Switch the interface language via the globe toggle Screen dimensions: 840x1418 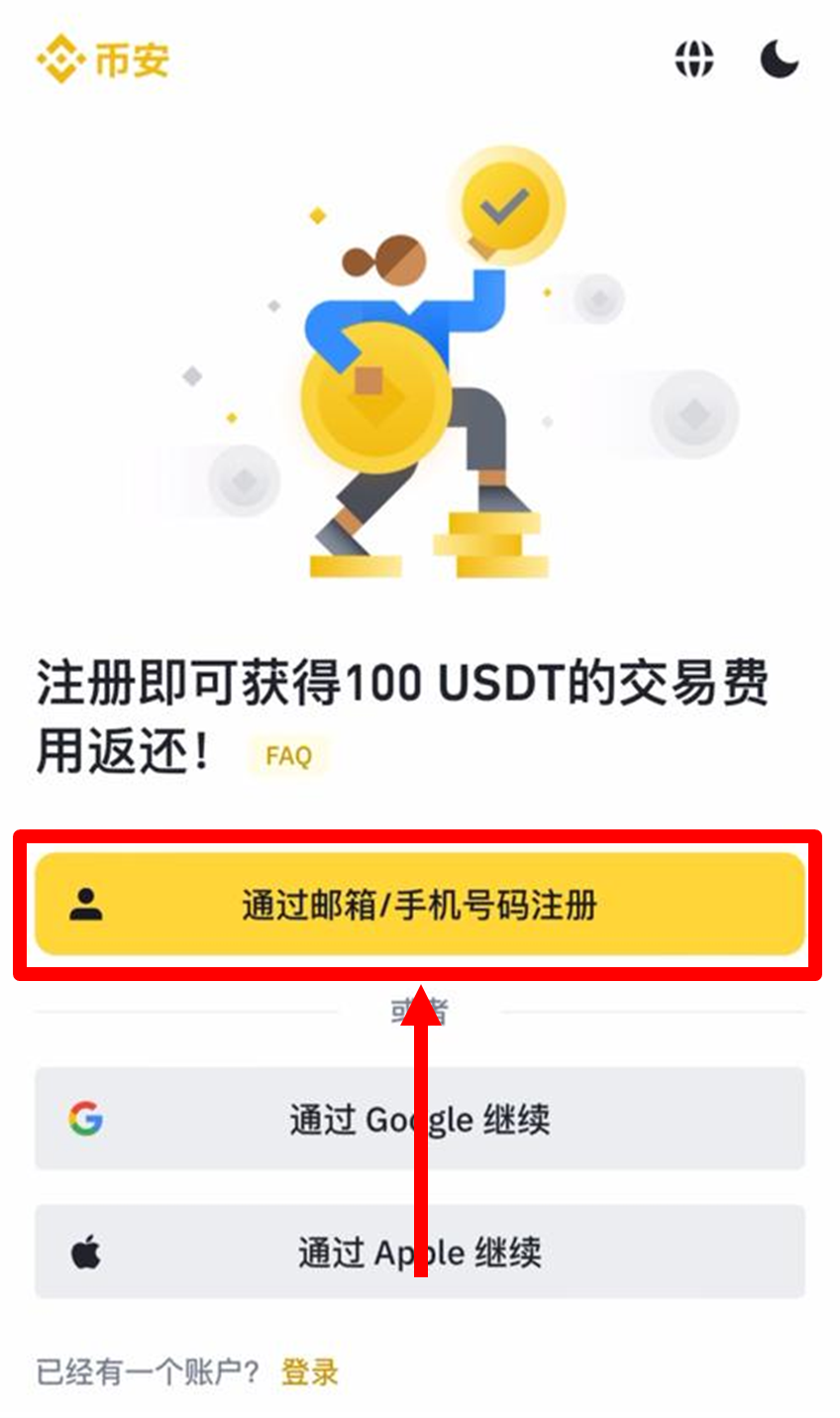(x=694, y=59)
